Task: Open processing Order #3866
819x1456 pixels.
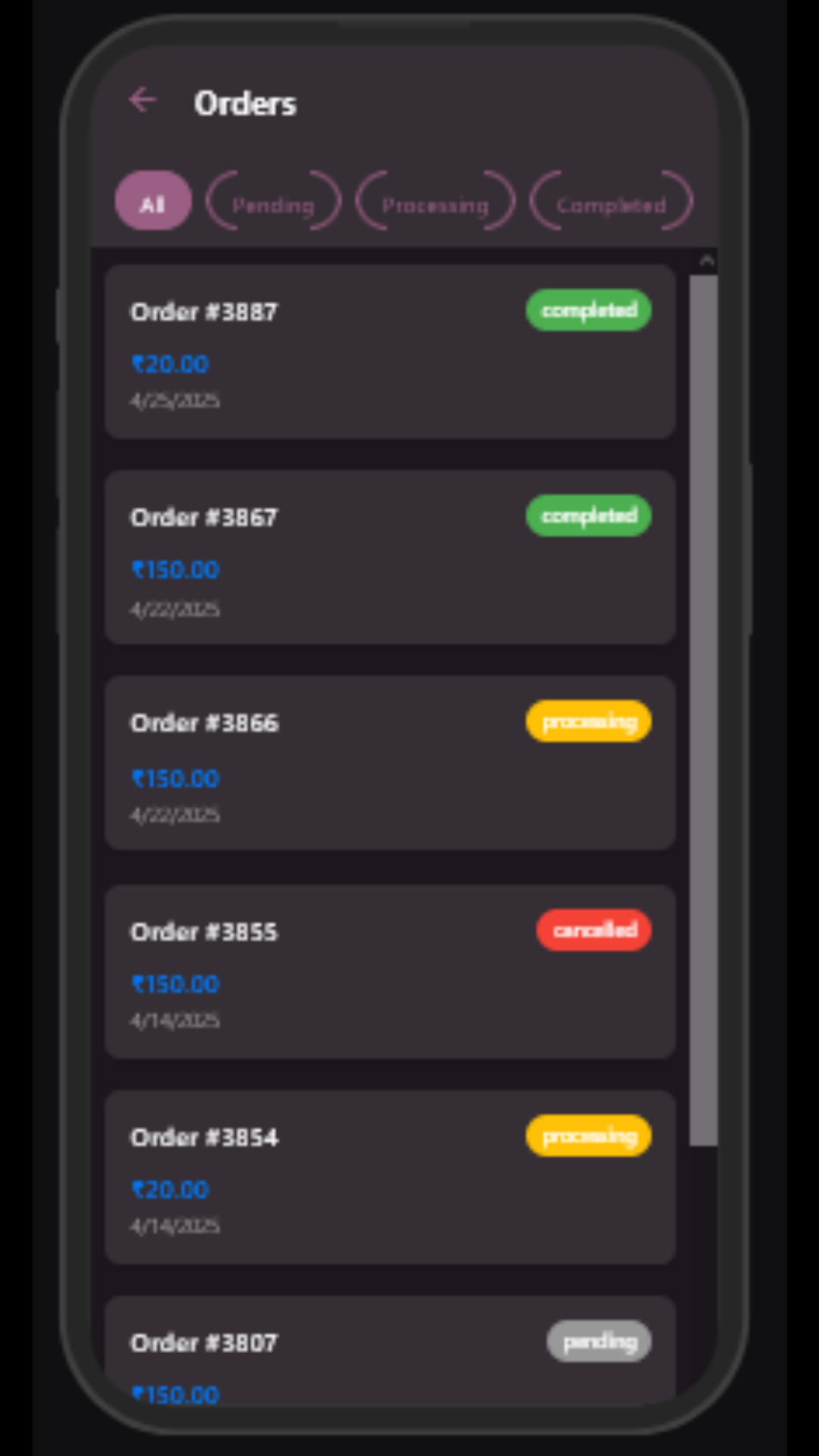Action: (x=390, y=763)
